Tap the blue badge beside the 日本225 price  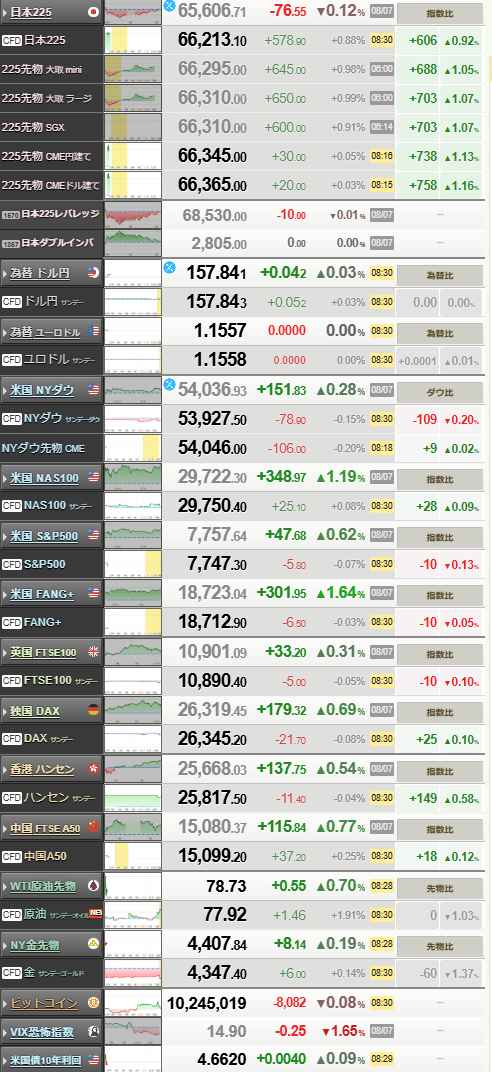[169, 6]
